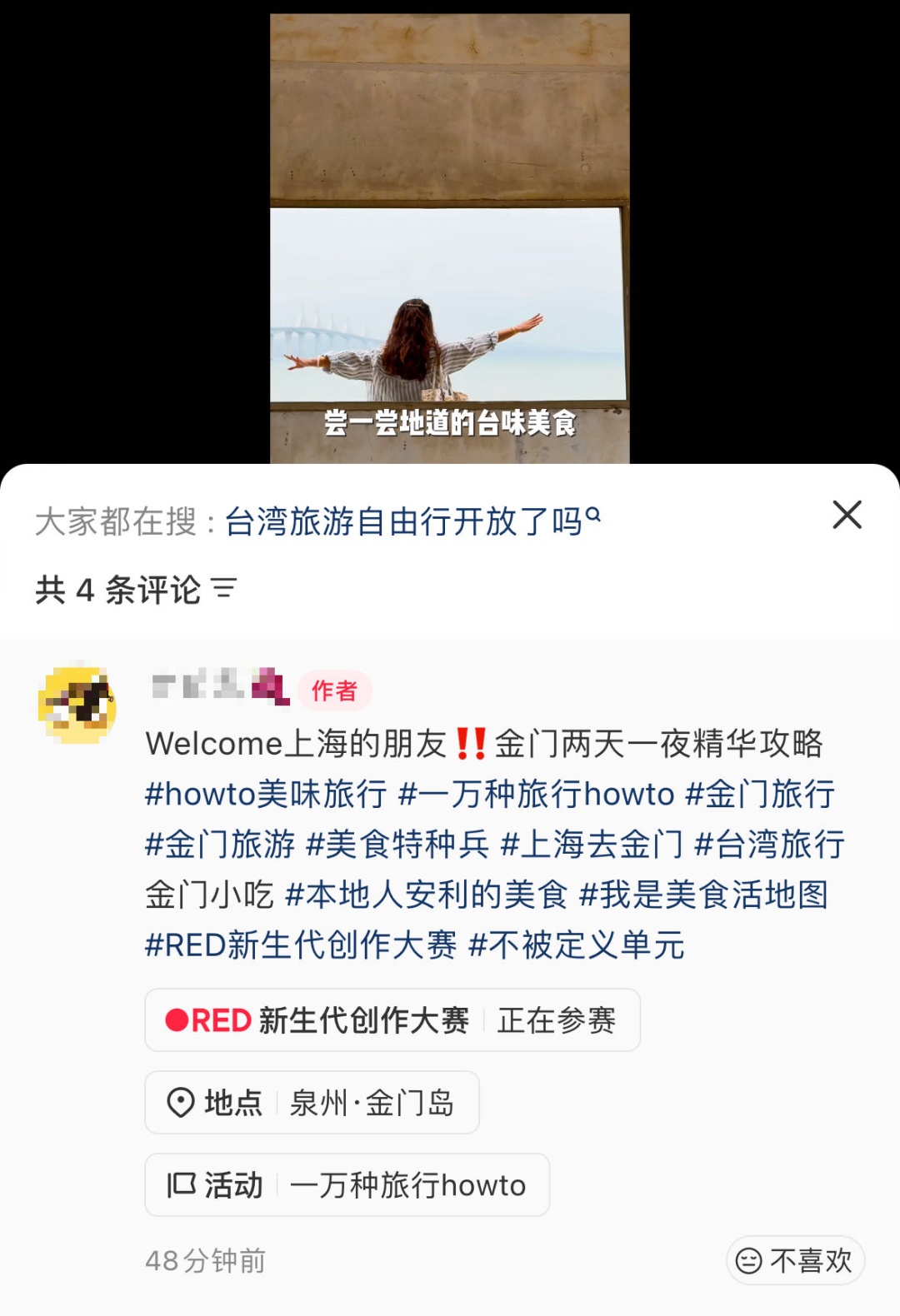The image size is (900, 1316).
Task: Open the RED新生代创作大赛 contest chip
Action: click(x=392, y=1020)
